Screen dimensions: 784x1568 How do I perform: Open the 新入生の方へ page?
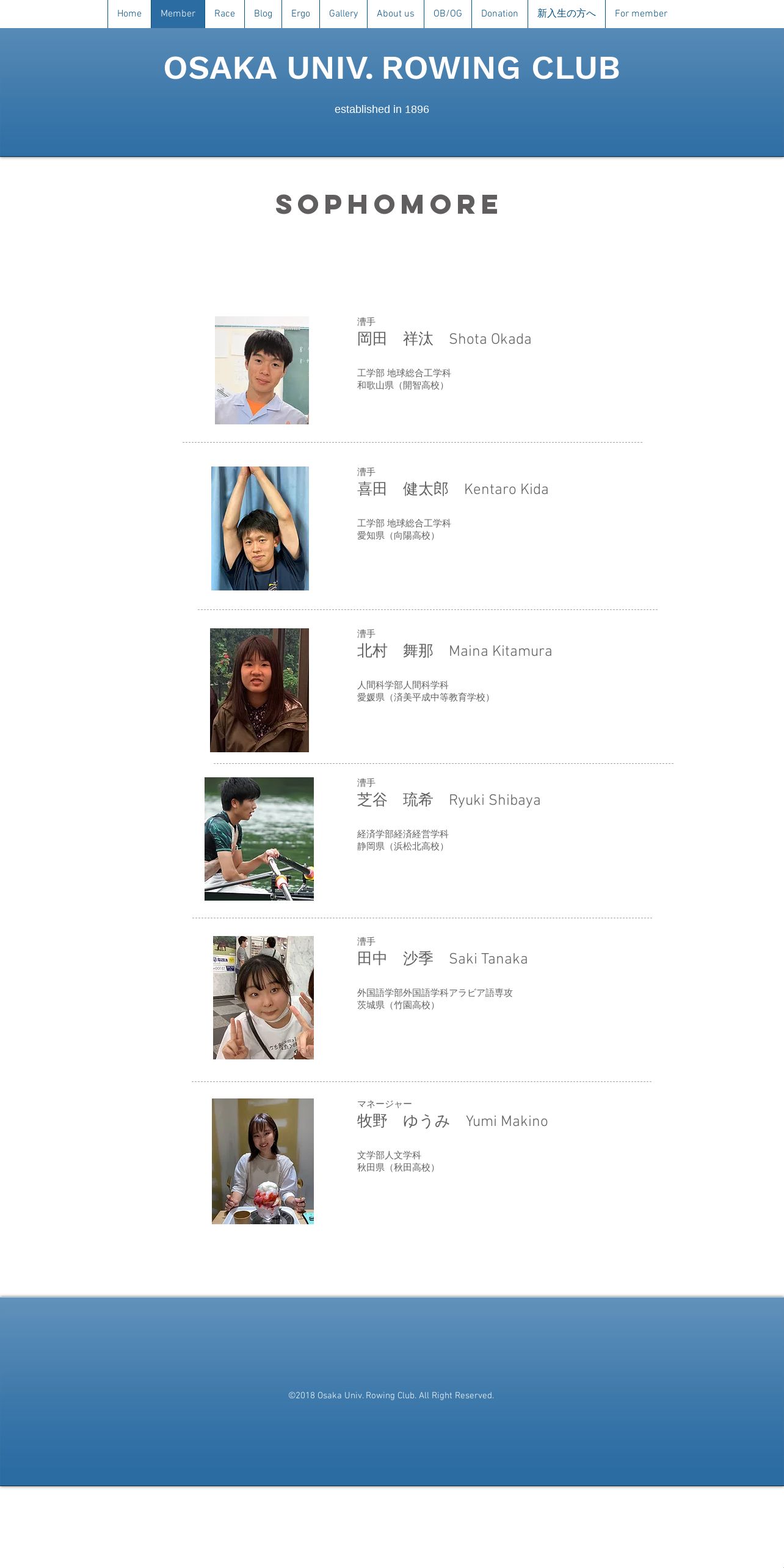(x=567, y=13)
